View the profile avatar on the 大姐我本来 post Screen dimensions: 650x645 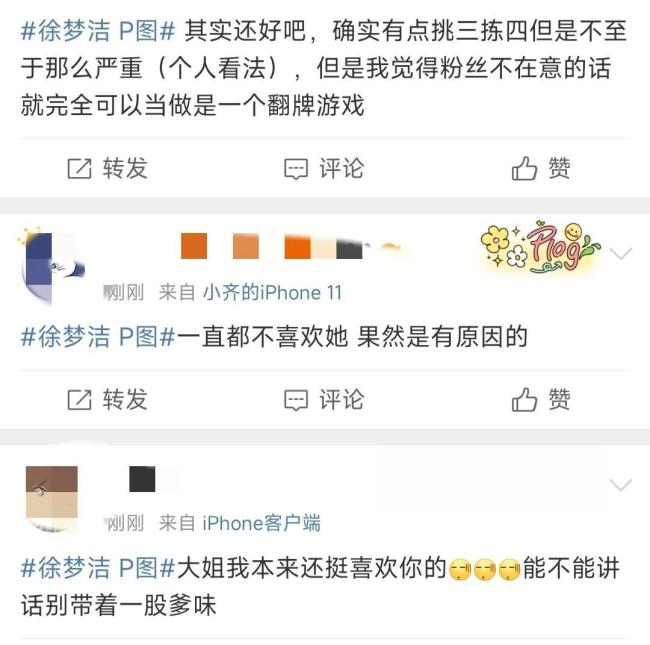click(52, 494)
